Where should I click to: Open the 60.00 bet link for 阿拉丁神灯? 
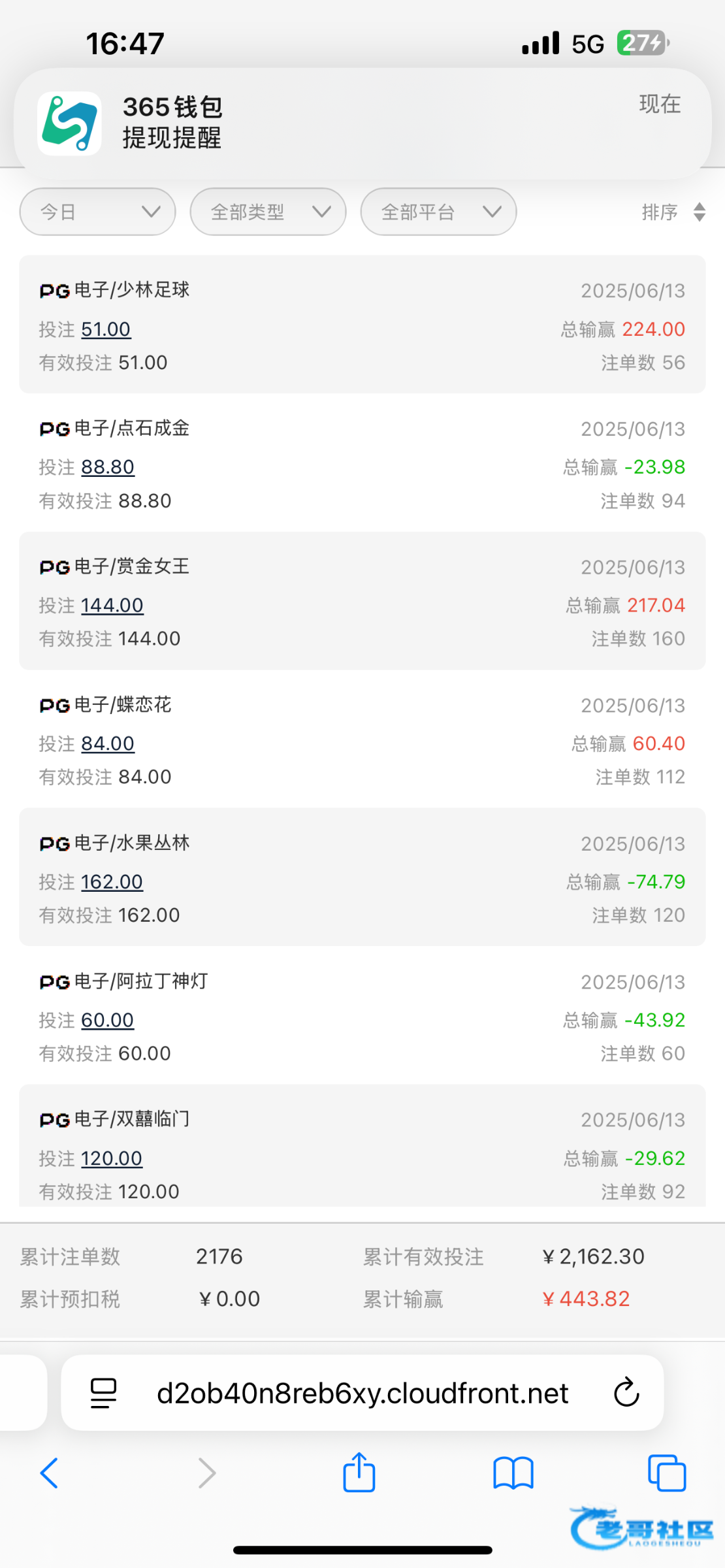(108, 1020)
